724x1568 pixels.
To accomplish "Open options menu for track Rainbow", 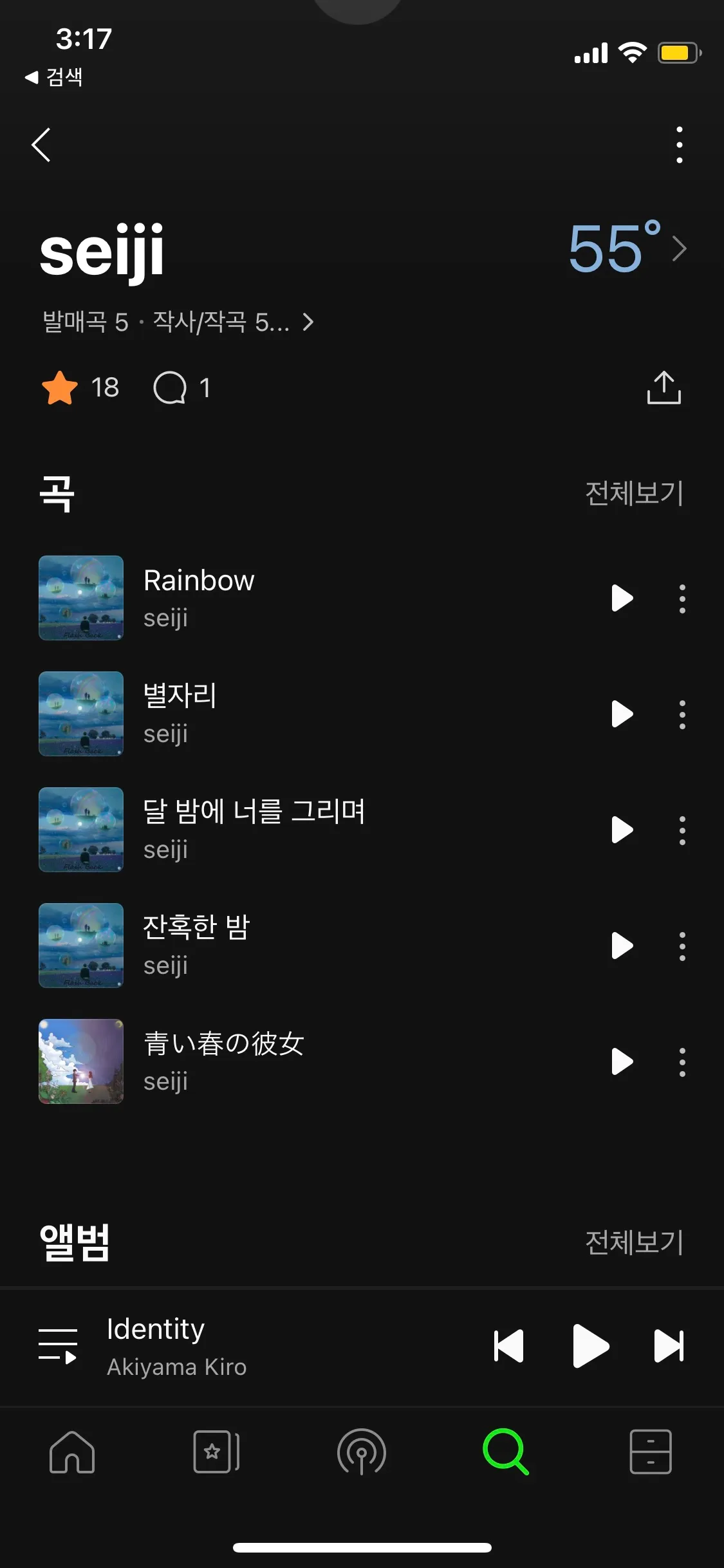I will coord(680,598).
